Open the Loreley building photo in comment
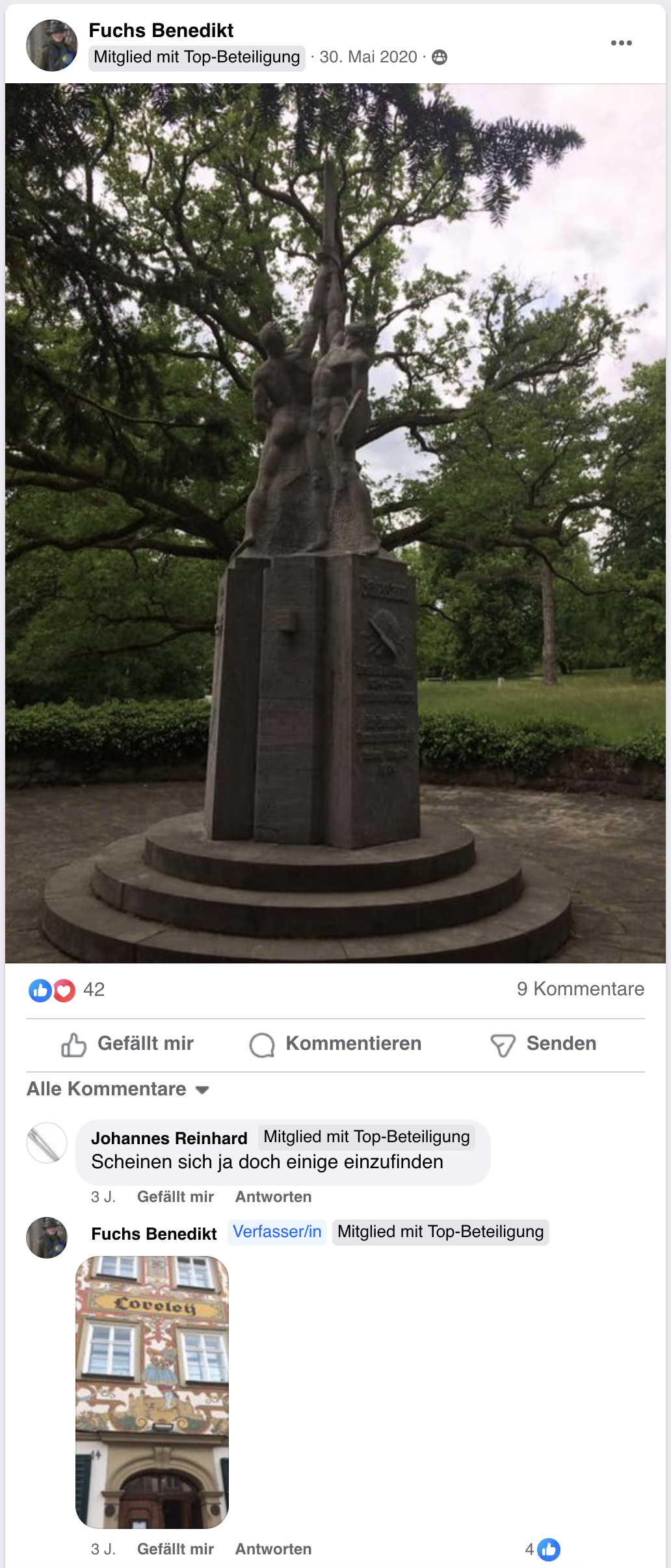 point(152,1392)
